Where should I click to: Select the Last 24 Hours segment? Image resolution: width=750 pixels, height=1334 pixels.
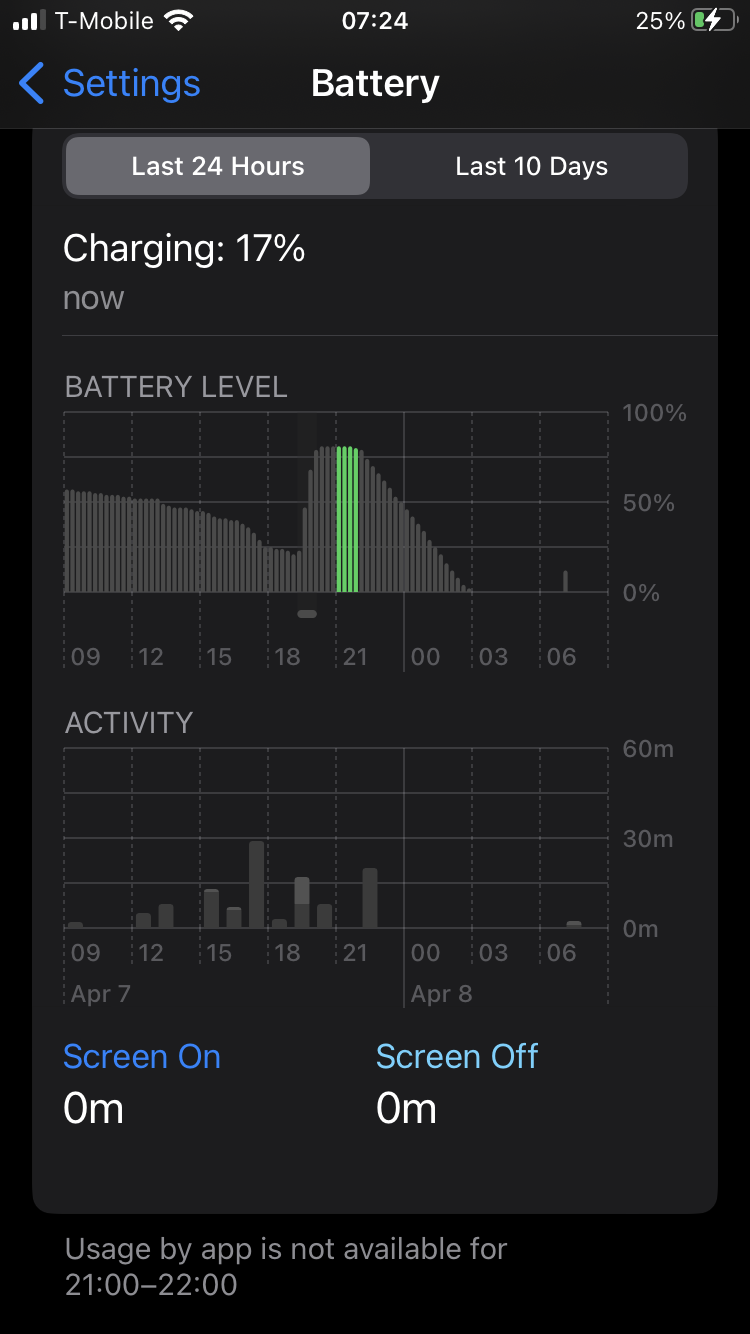(218, 166)
